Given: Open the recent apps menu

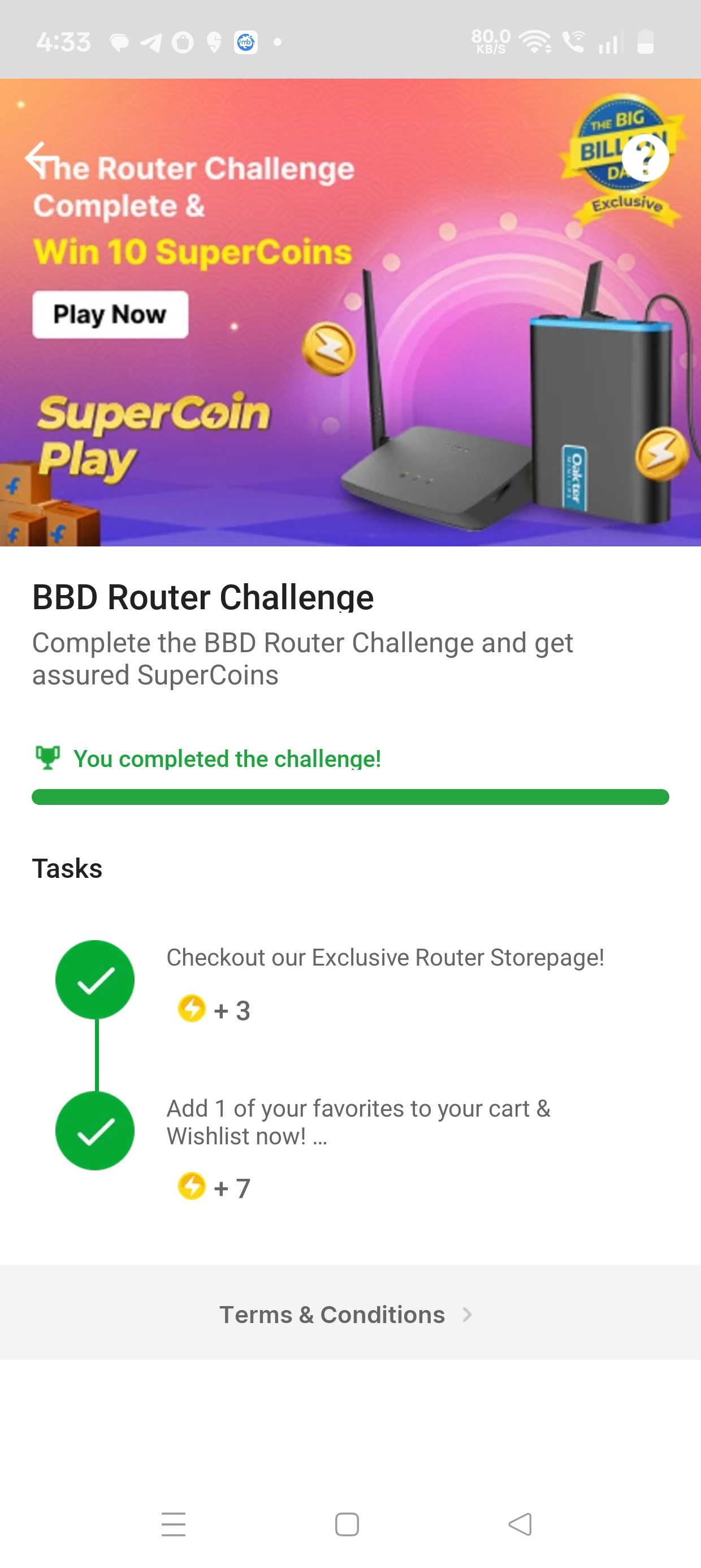Looking at the screenshot, I should click(174, 1524).
